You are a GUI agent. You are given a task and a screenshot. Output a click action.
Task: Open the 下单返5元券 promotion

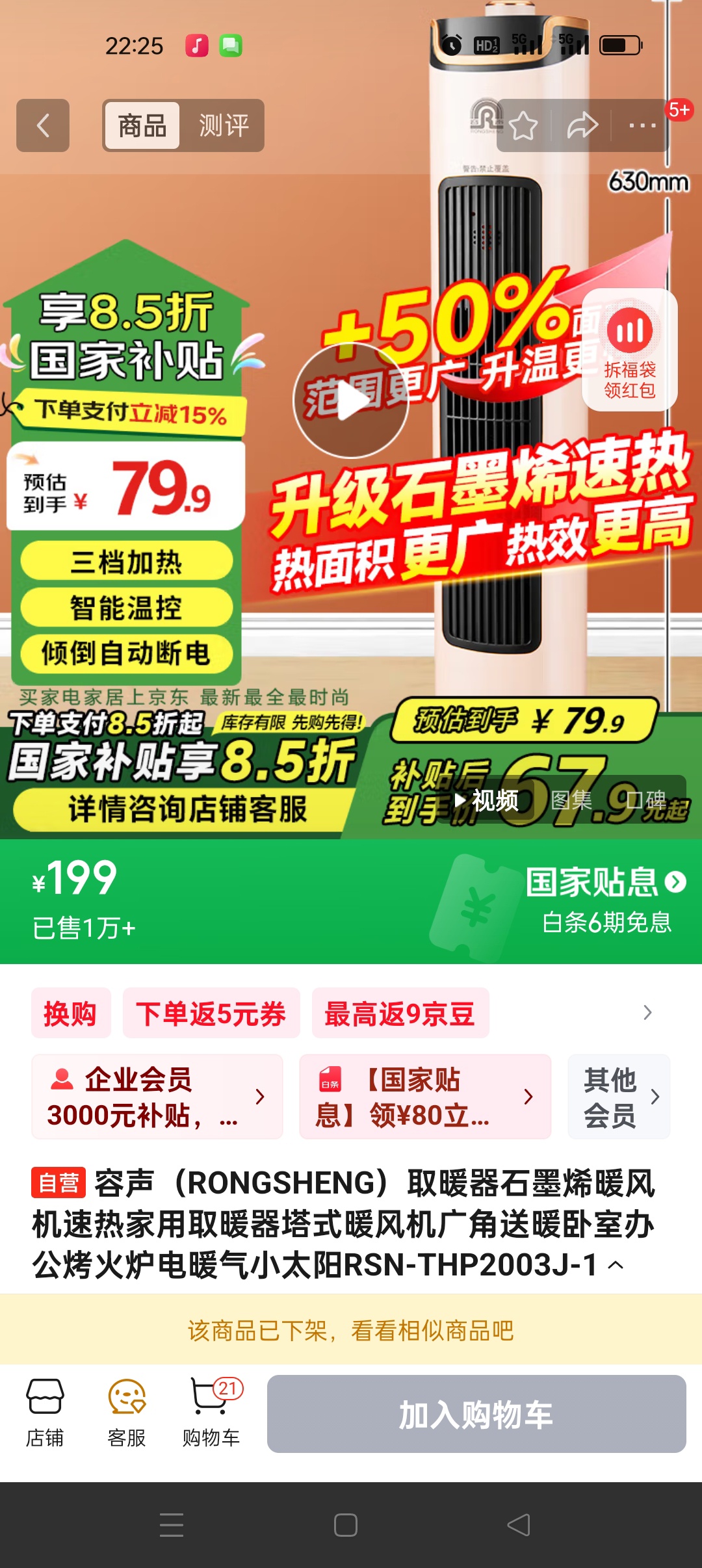(x=211, y=1013)
